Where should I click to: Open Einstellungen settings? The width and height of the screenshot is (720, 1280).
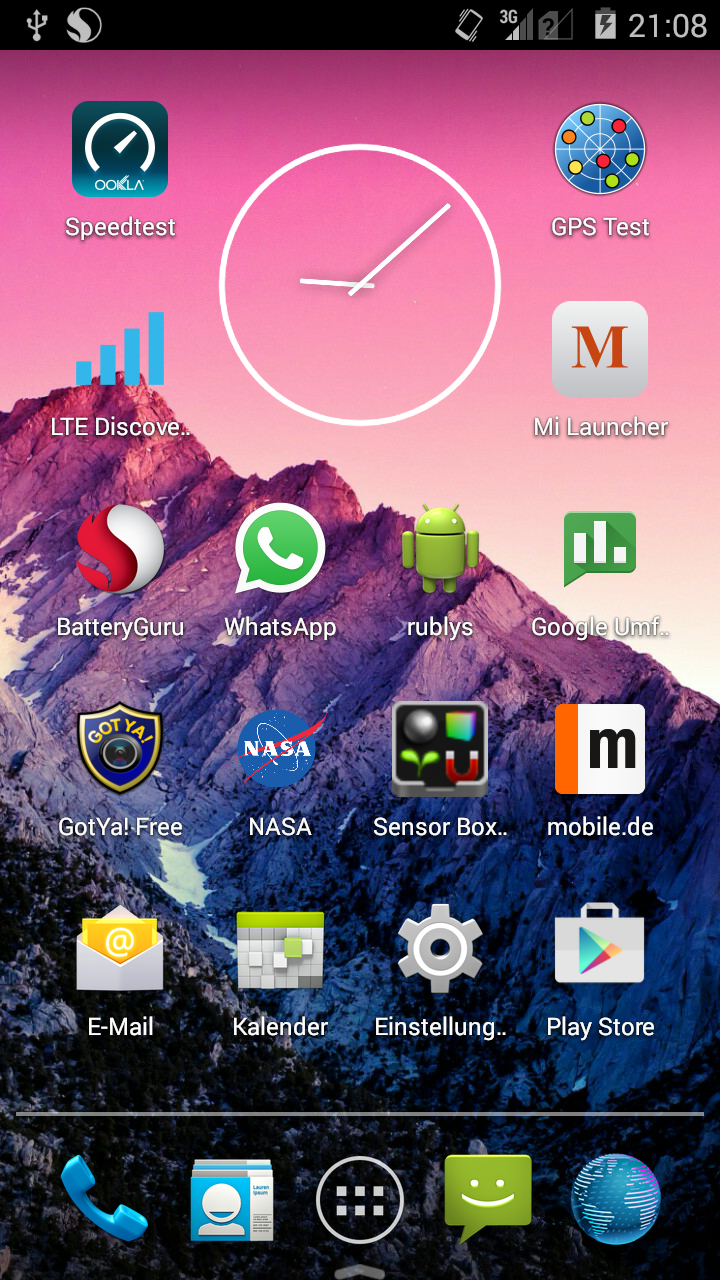click(x=440, y=950)
